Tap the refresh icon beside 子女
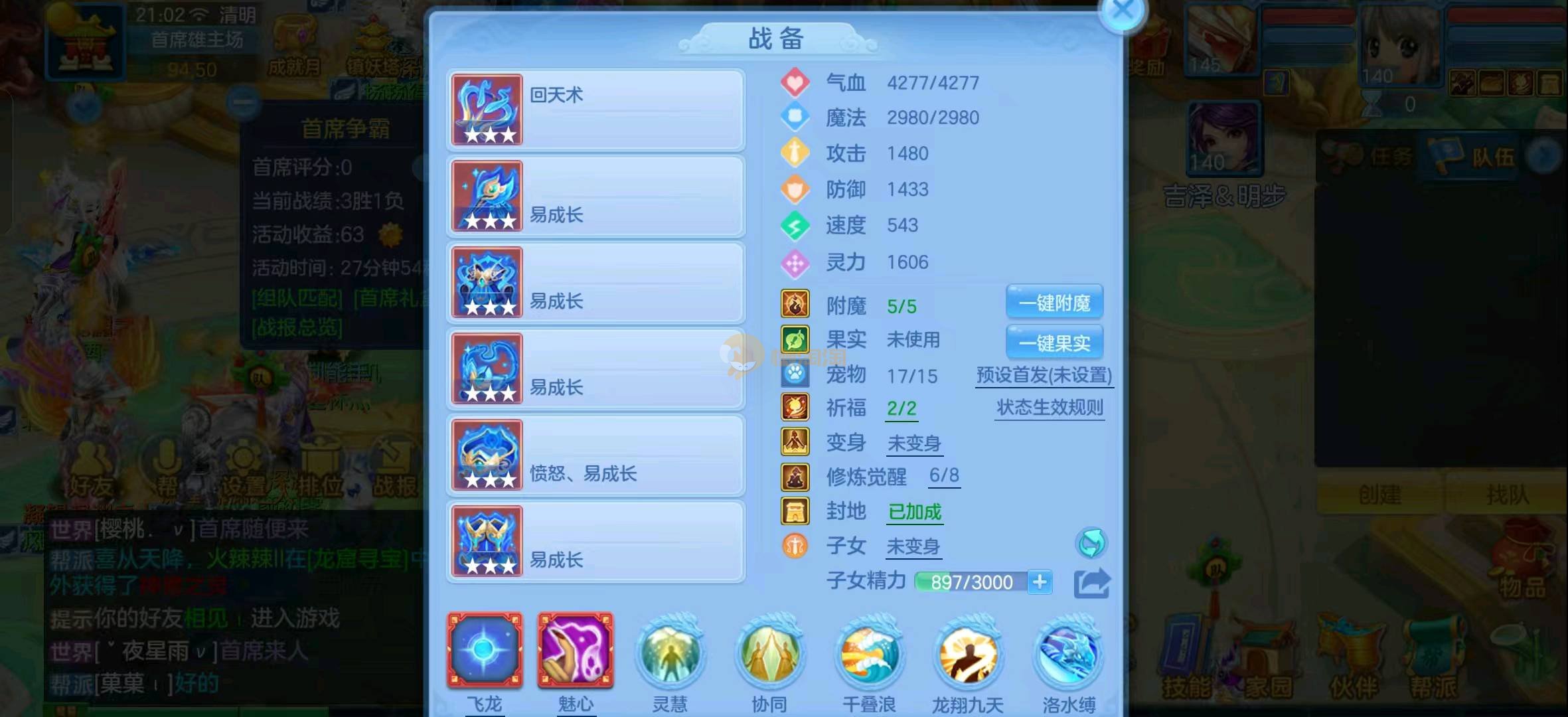 [x=1091, y=544]
